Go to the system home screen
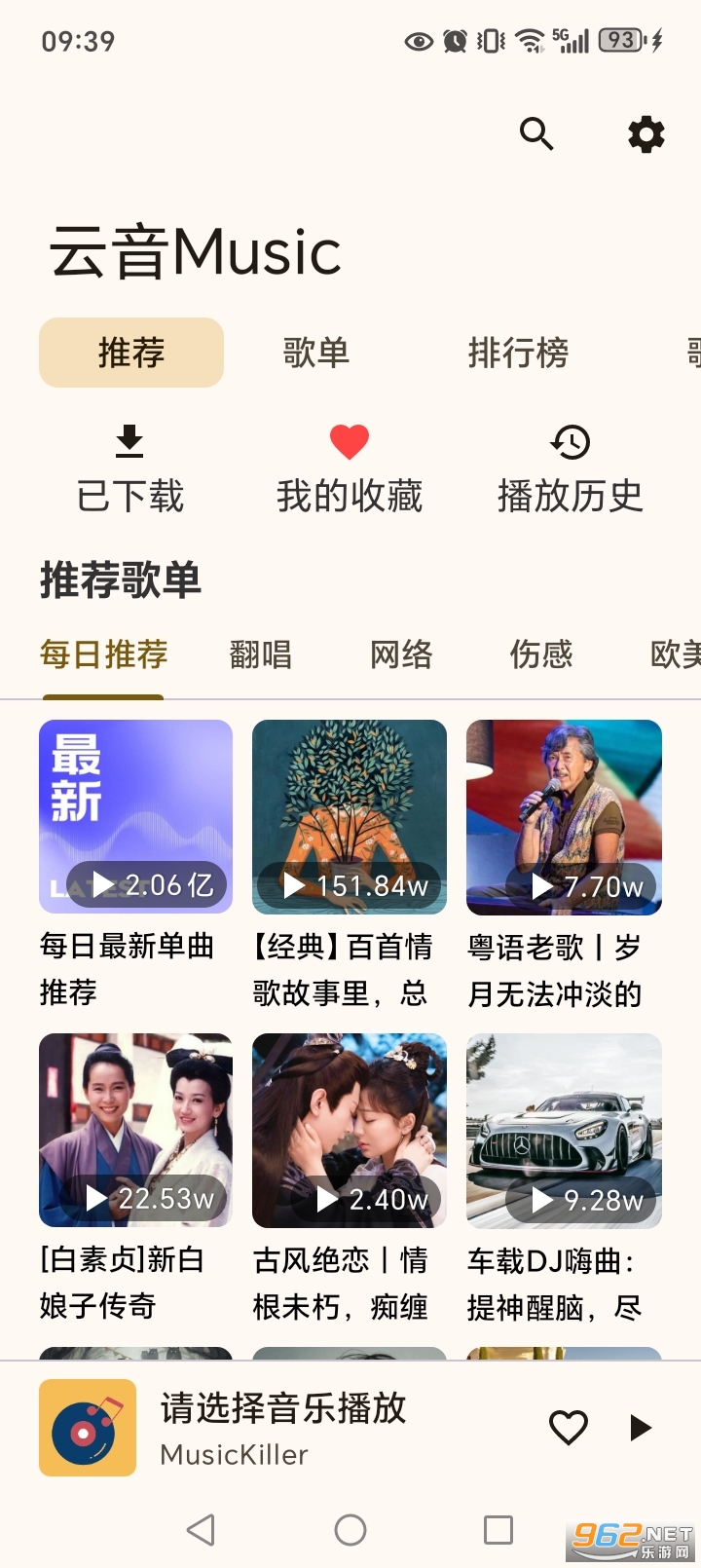 (x=350, y=1530)
